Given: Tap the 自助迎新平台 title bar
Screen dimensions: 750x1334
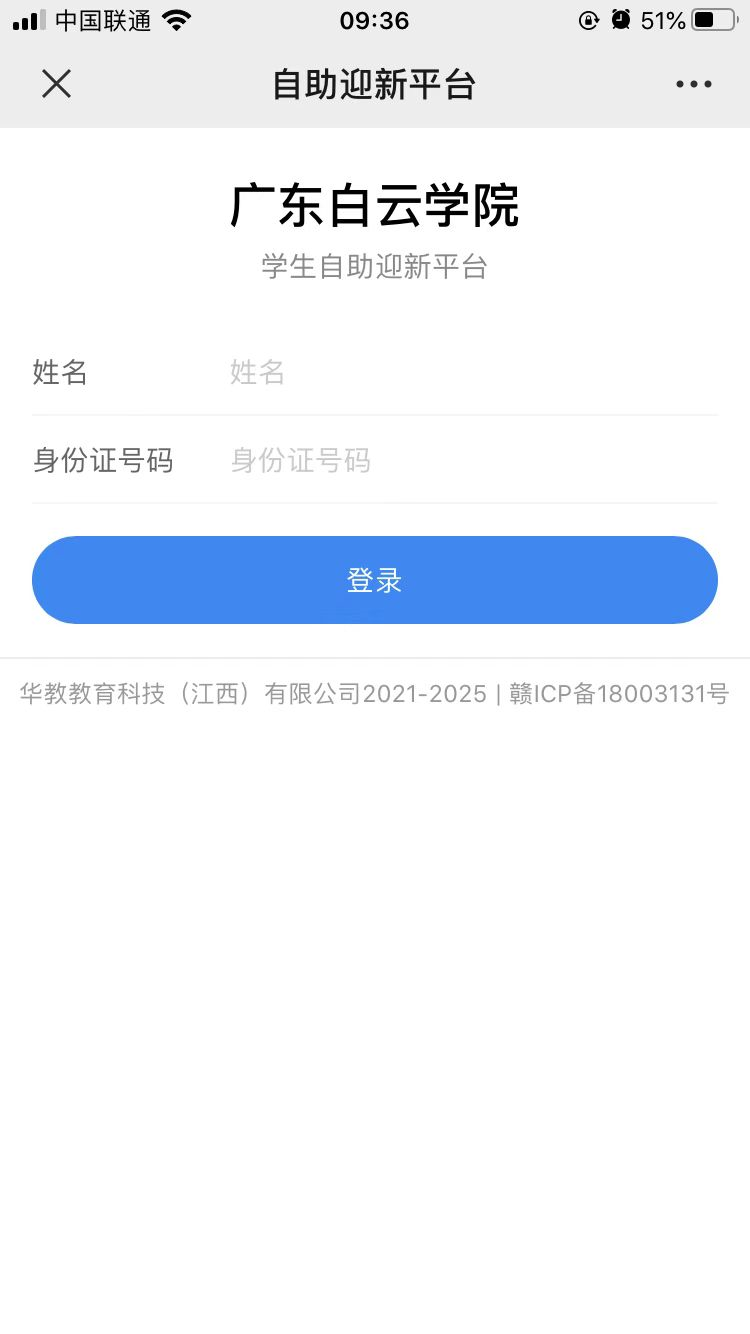Looking at the screenshot, I should [x=375, y=84].
